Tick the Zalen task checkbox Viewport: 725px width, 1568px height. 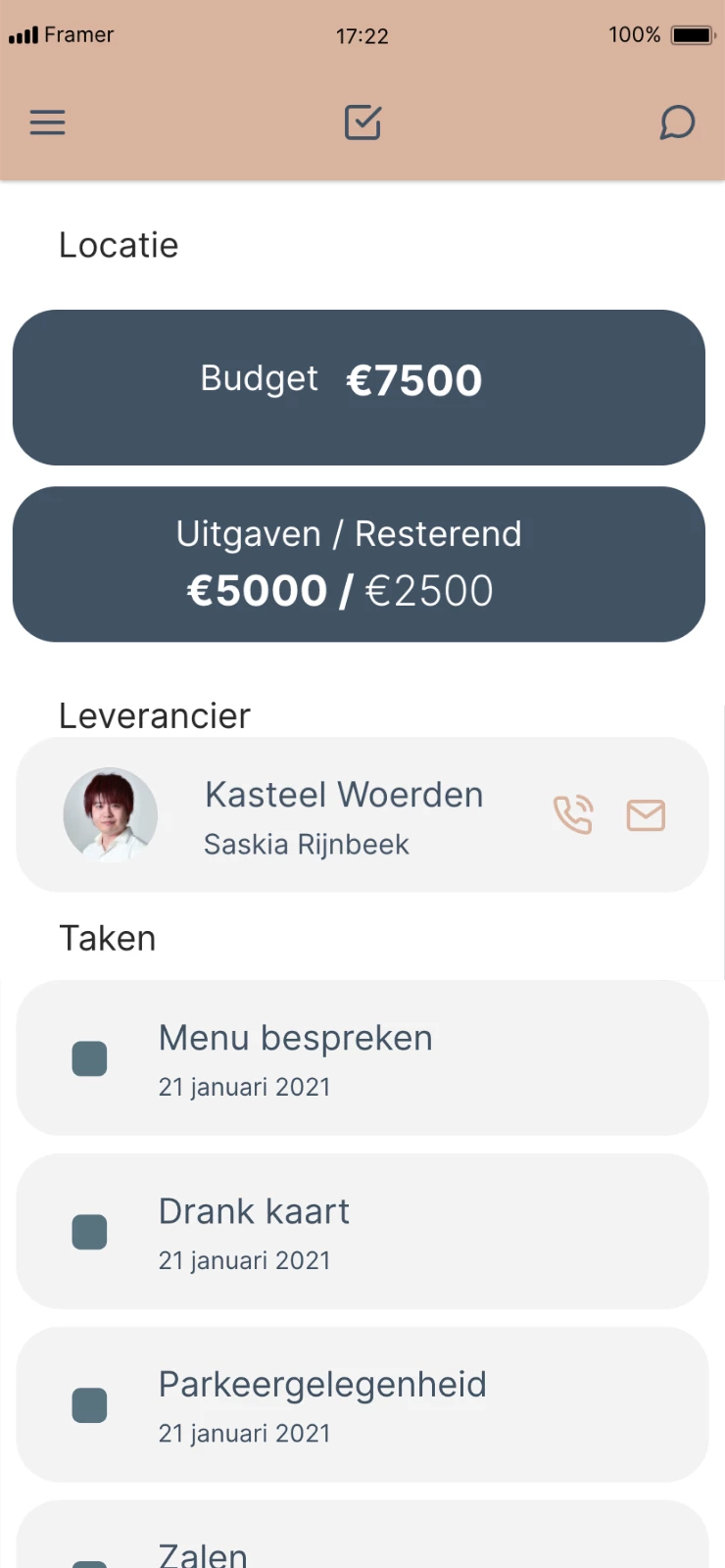[89, 1558]
